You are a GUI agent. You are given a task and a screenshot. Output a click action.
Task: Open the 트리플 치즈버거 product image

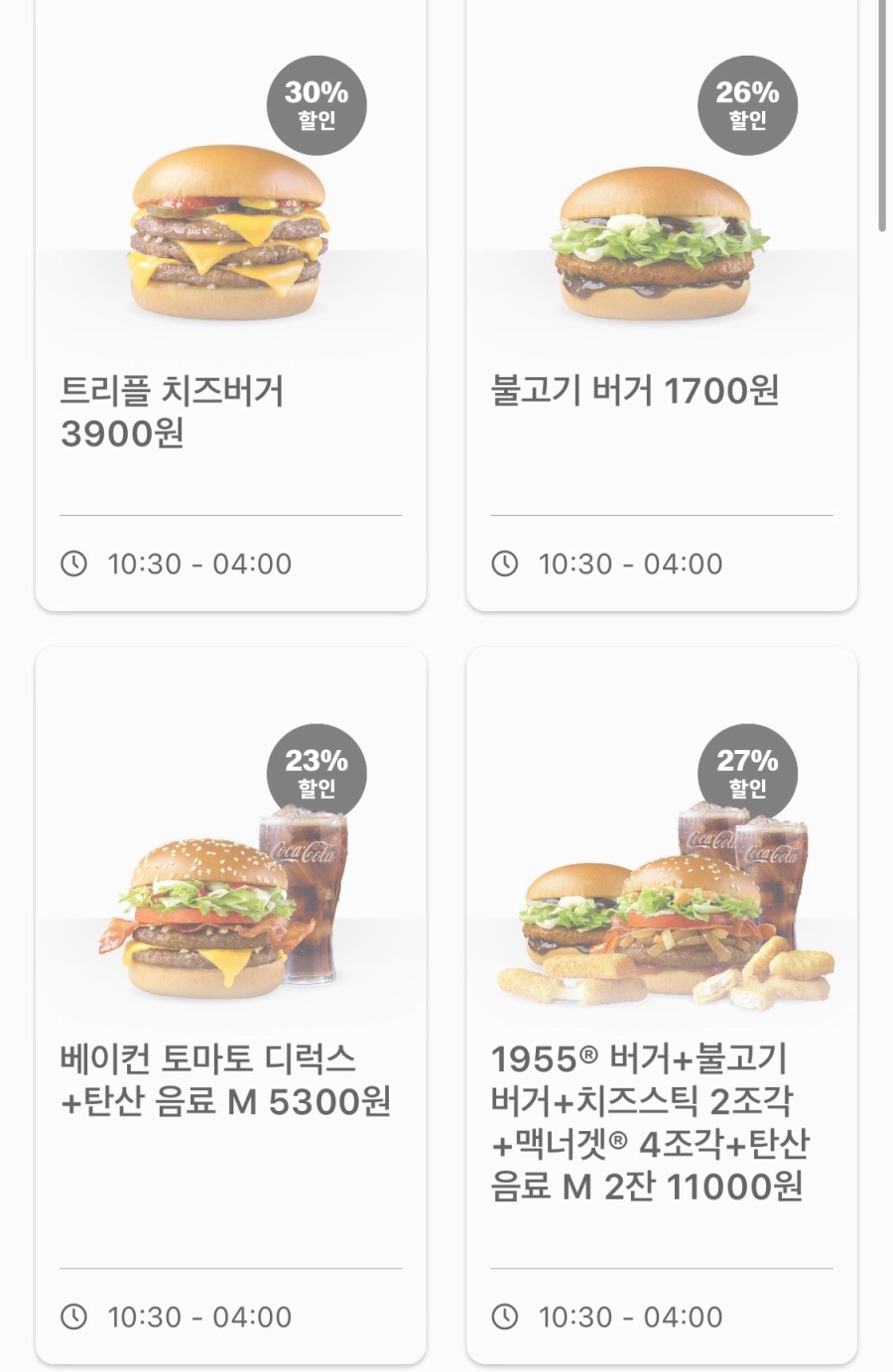228,233
